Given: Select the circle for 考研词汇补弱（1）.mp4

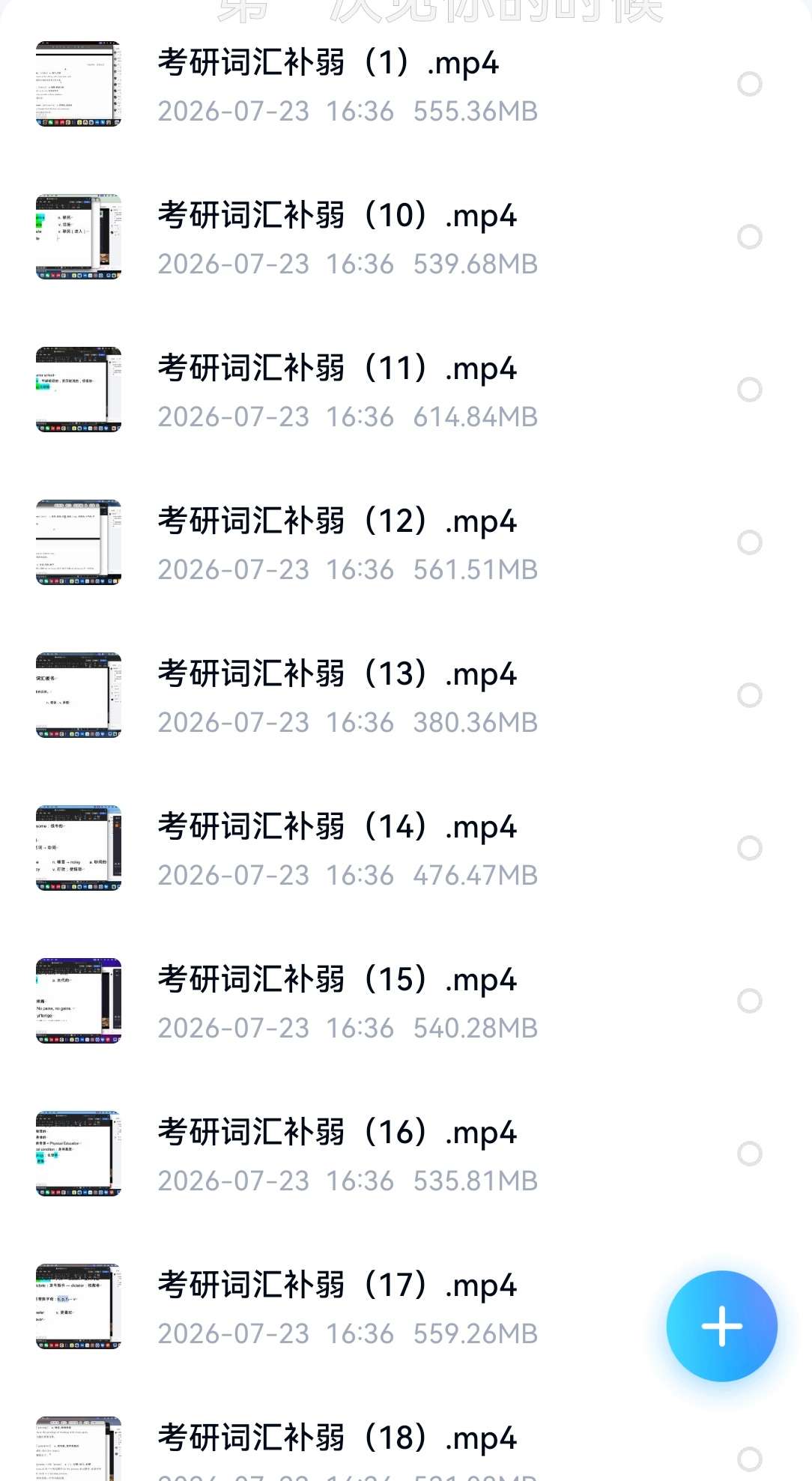Looking at the screenshot, I should 750,84.
